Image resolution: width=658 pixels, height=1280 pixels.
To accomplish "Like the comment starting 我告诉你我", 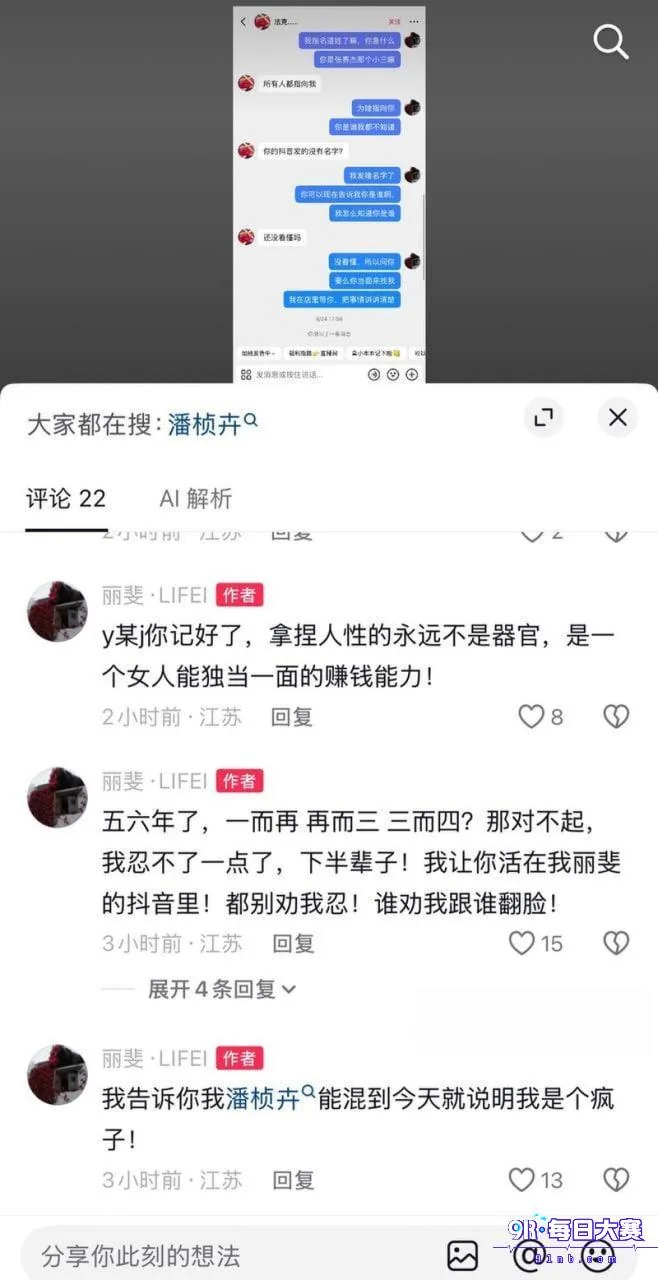I will coord(536,1180).
